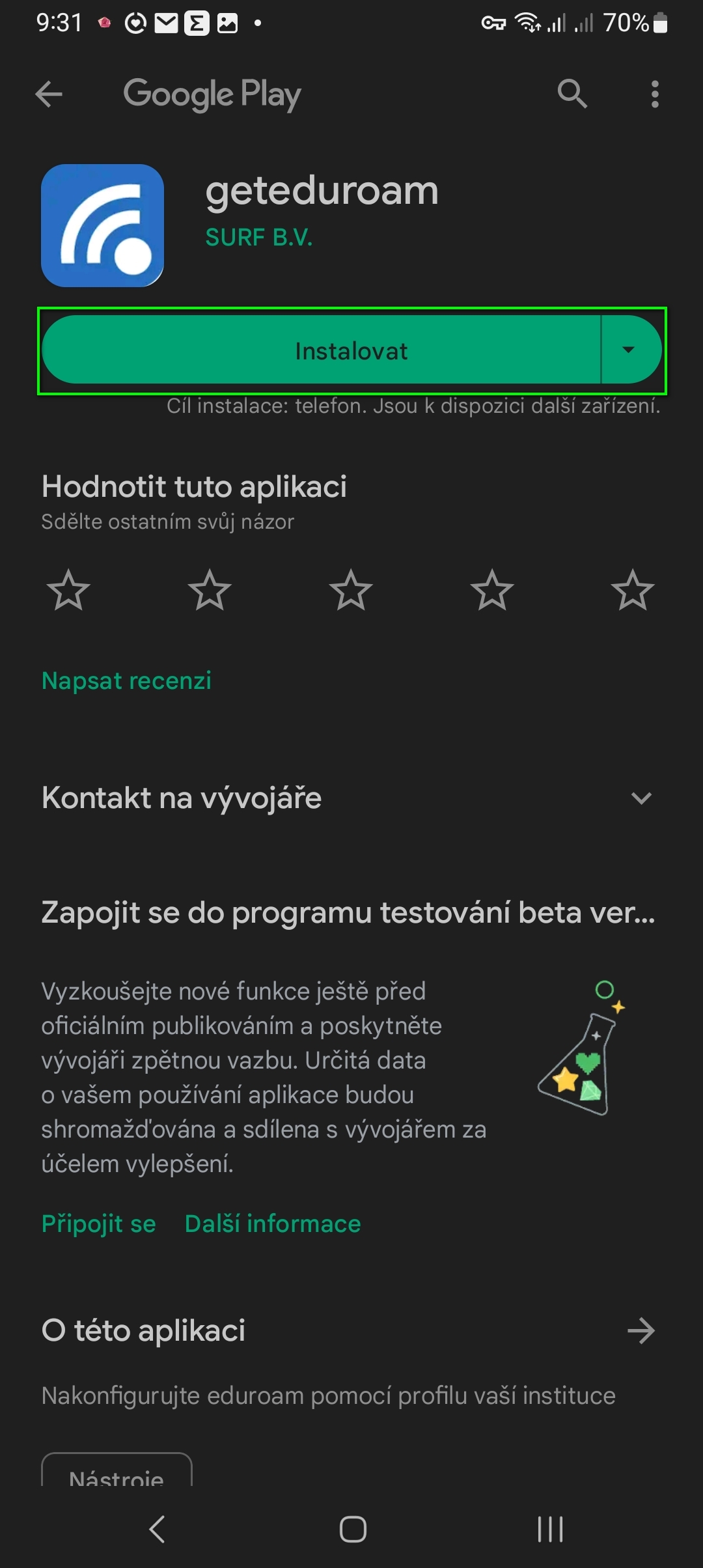Go back from the geteduroam app page

coord(49,94)
